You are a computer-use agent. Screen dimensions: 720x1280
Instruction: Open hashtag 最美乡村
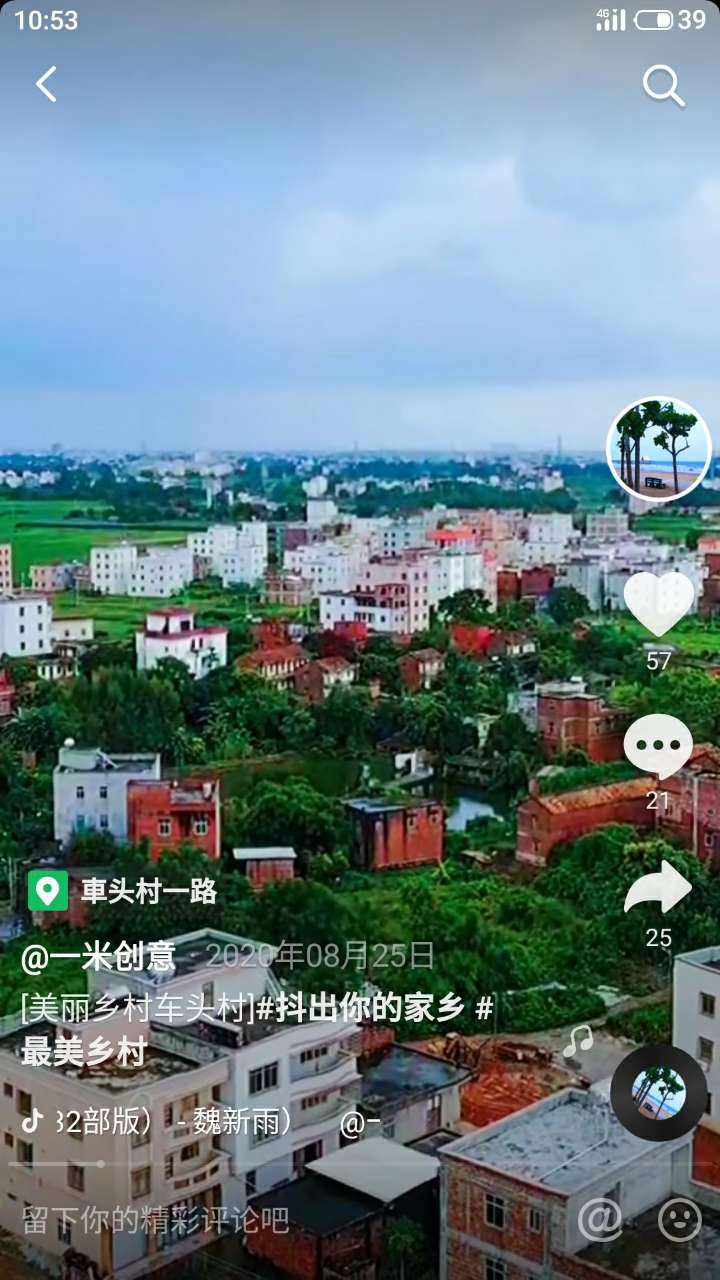click(84, 1052)
